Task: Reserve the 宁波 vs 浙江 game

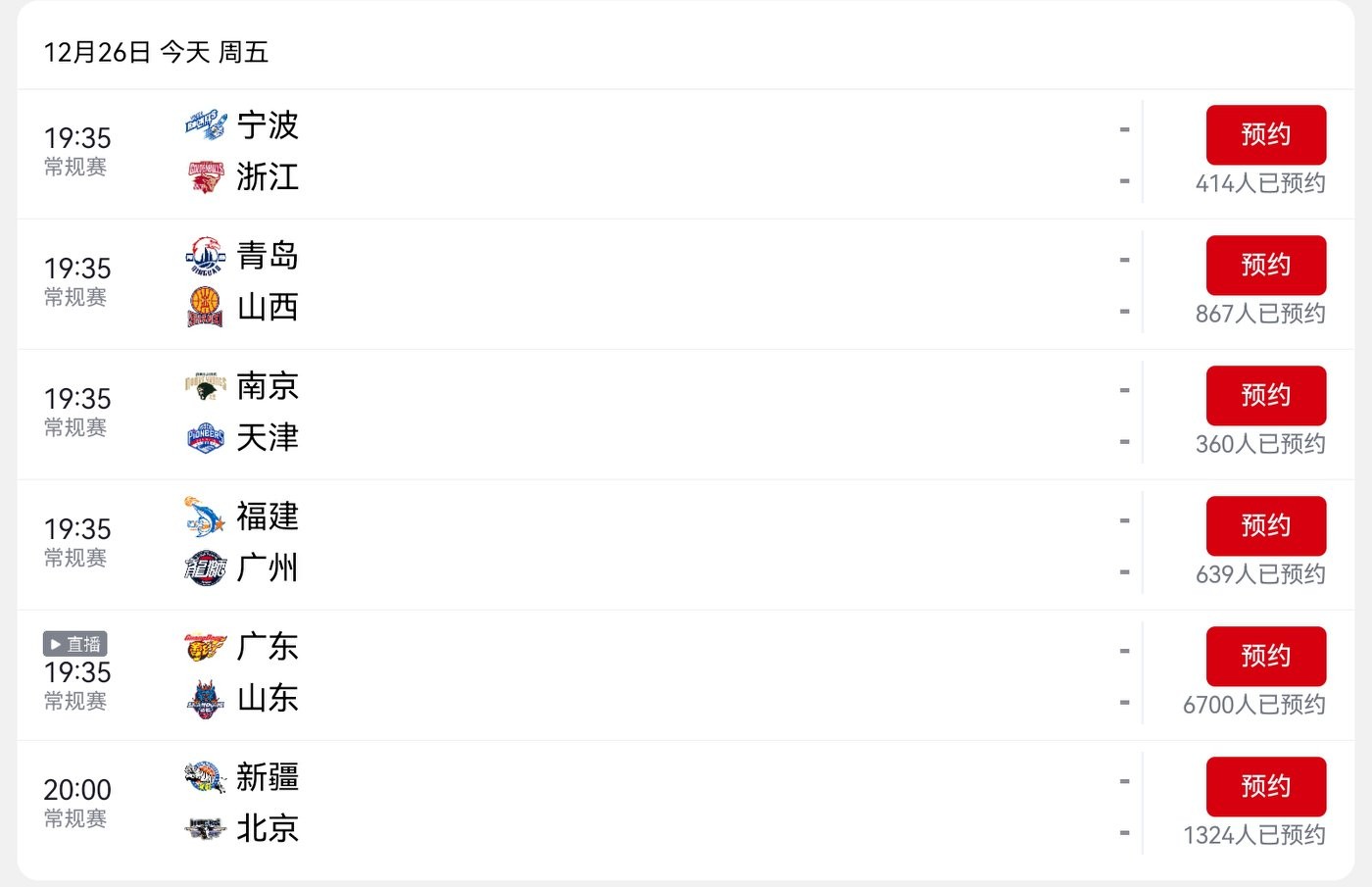Action: [1265, 135]
